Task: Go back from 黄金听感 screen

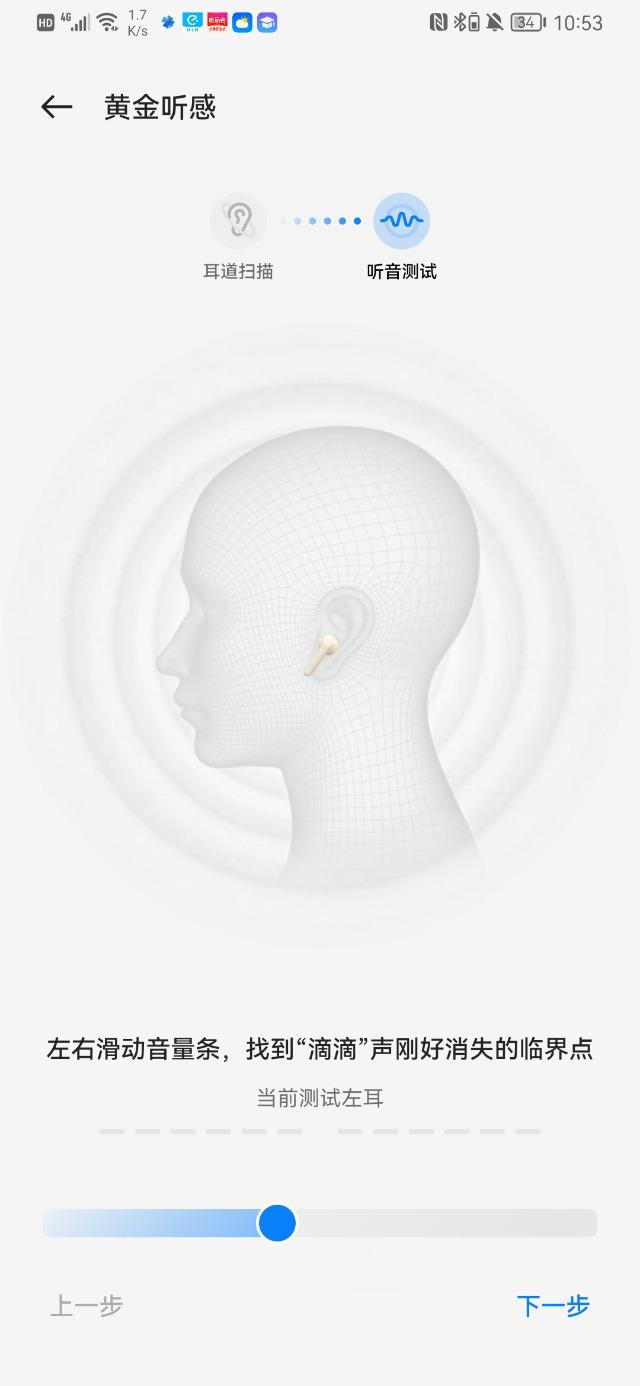Action: pyautogui.click(x=57, y=108)
